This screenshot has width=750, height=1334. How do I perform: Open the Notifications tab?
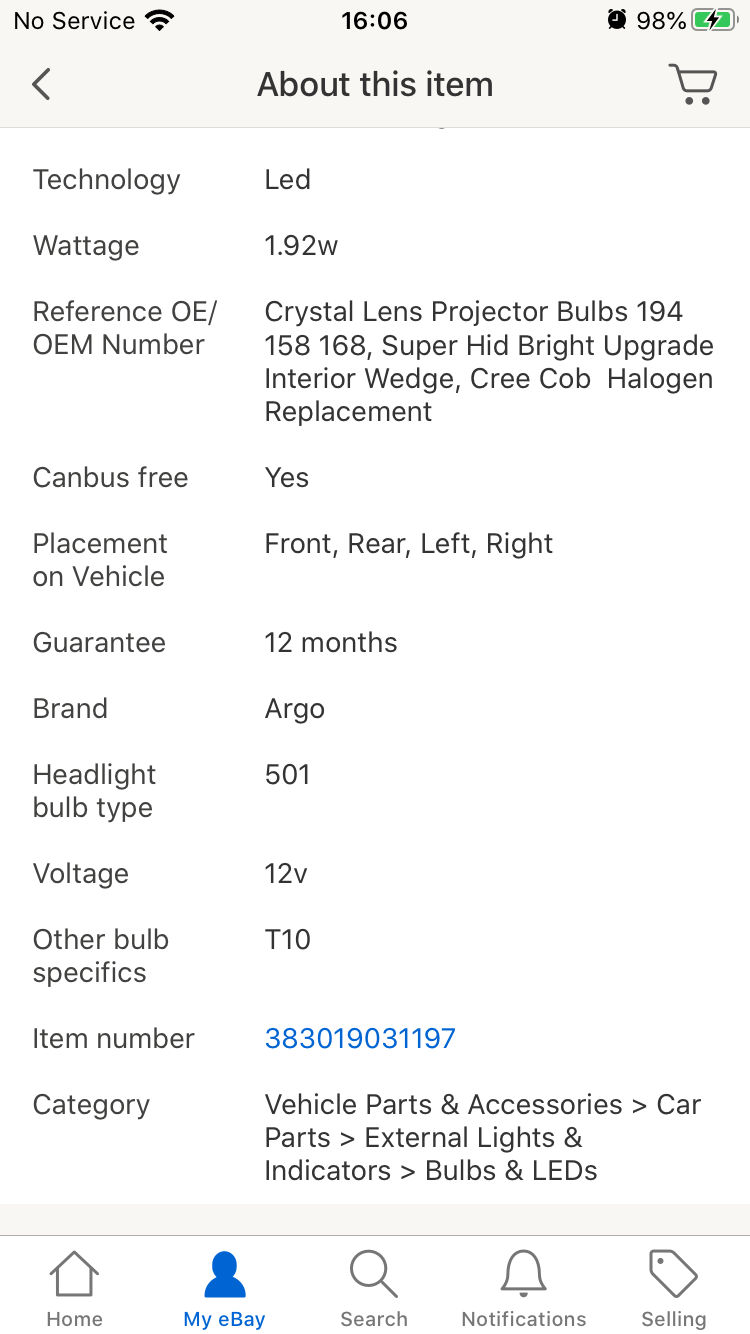tap(524, 1288)
